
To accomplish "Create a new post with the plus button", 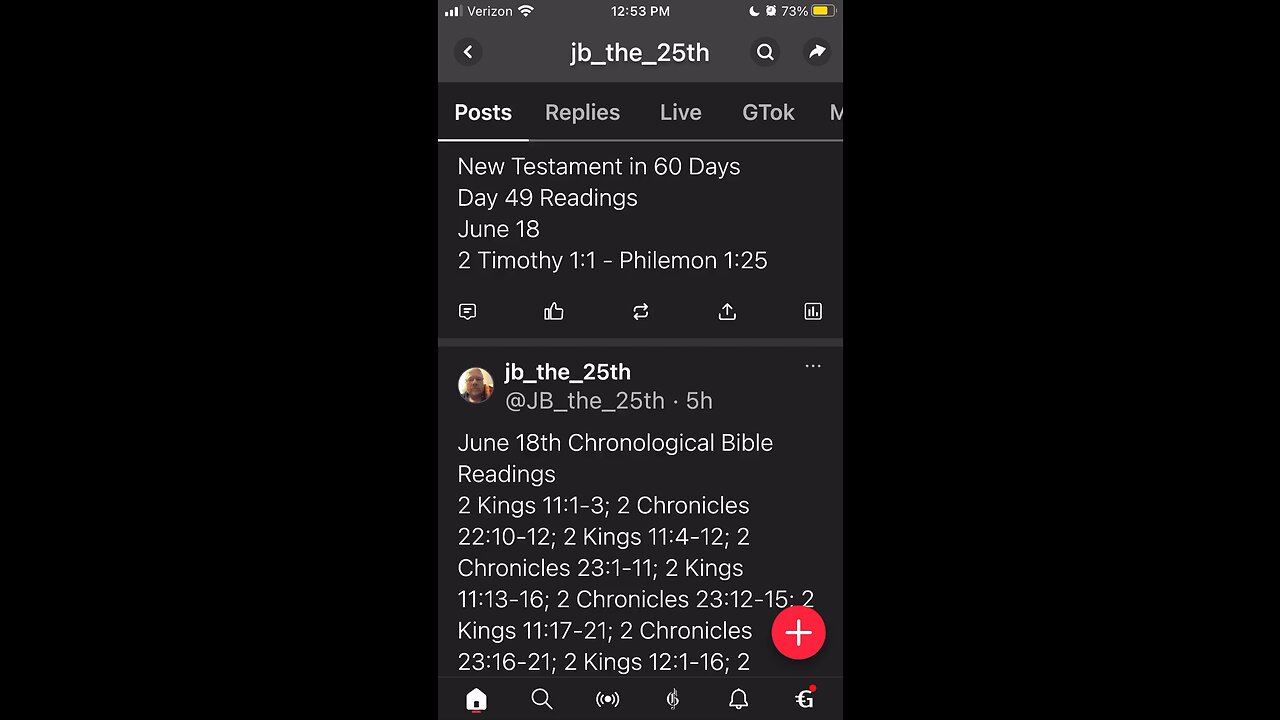I will pyautogui.click(x=798, y=632).
